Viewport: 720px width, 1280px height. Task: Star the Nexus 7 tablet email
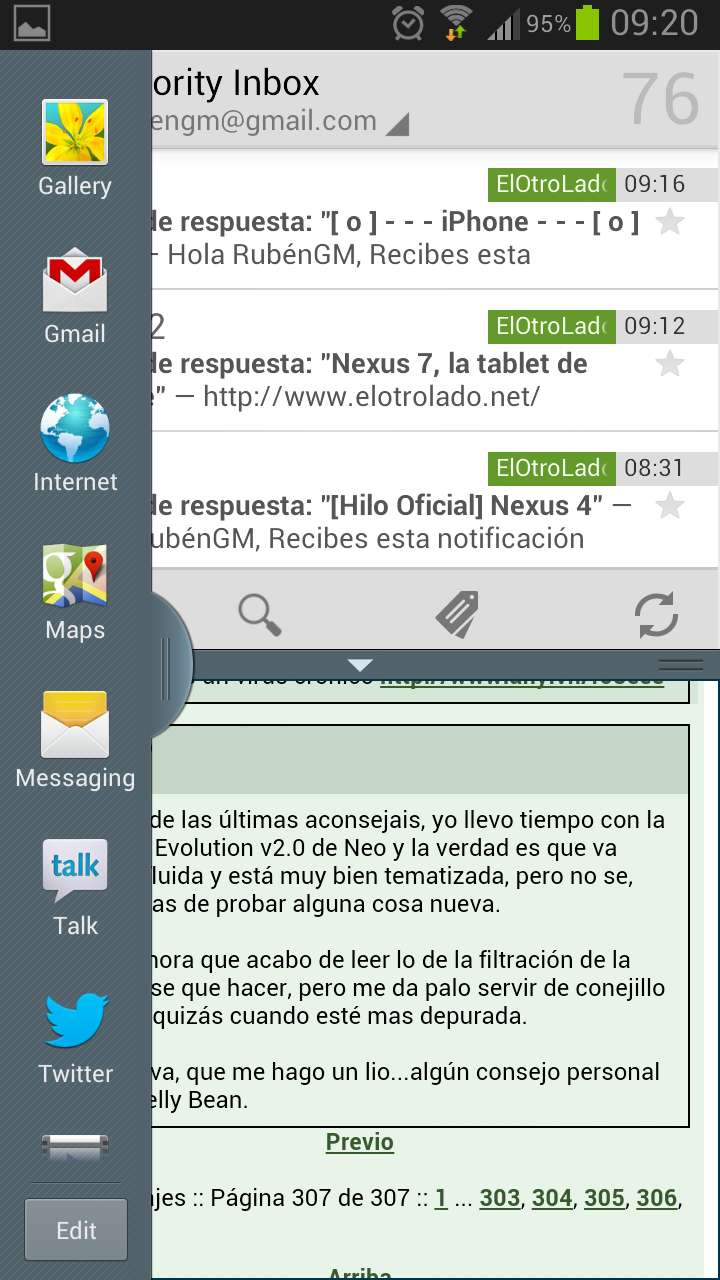coord(669,363)
